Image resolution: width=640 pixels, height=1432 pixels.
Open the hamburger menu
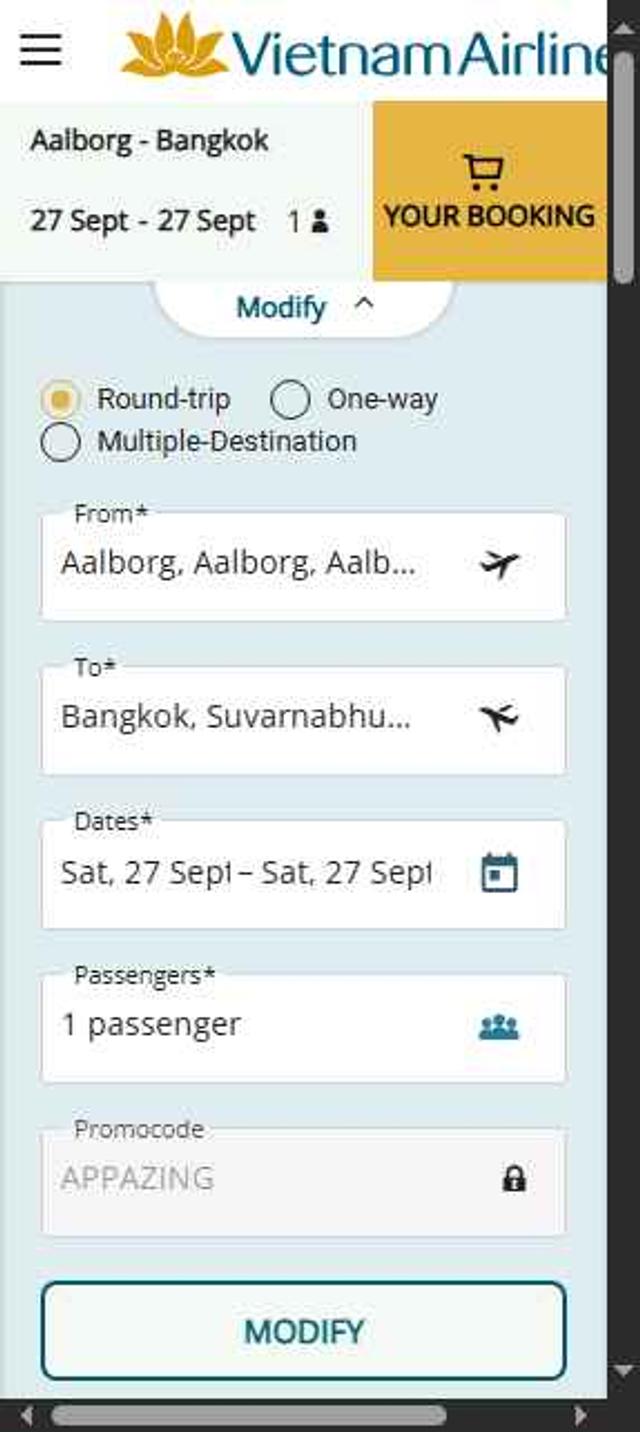pos(41,49)
